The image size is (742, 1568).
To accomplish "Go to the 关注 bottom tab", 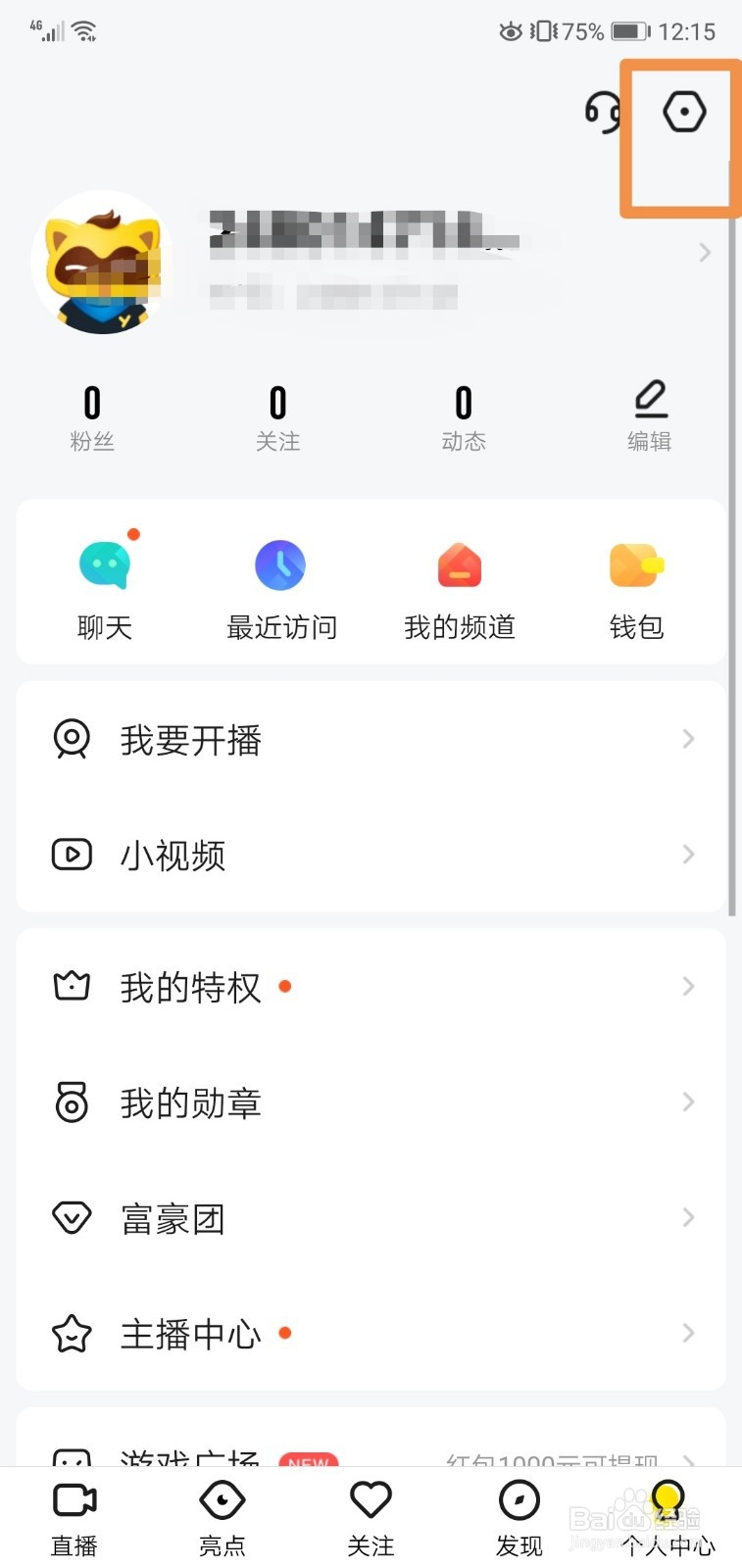I will click(371, 1518).
